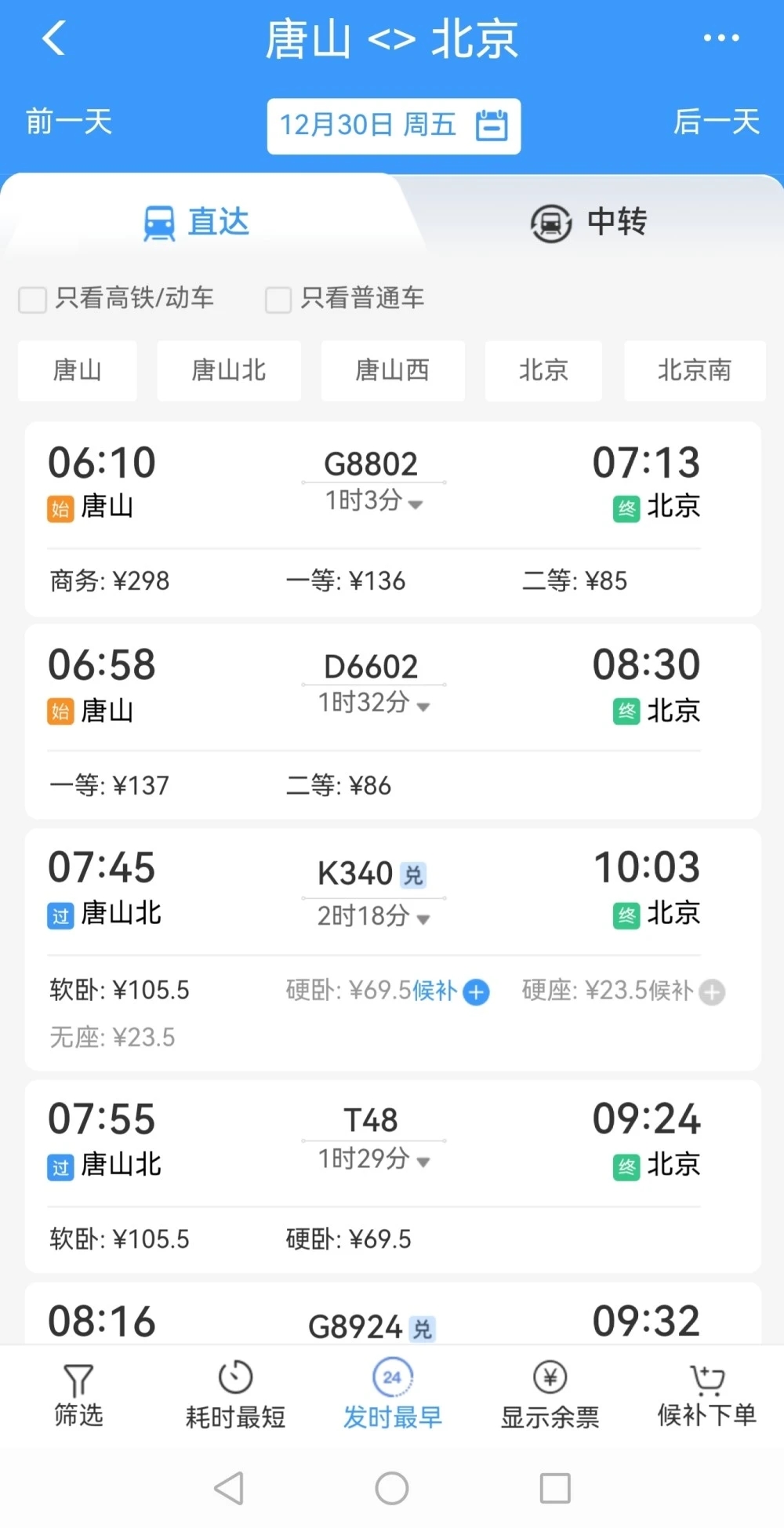Image resolution: width=784 pixels, height=1528 pixels.
Task: Switch to the 中转 transfer tab
Action: 590,222
